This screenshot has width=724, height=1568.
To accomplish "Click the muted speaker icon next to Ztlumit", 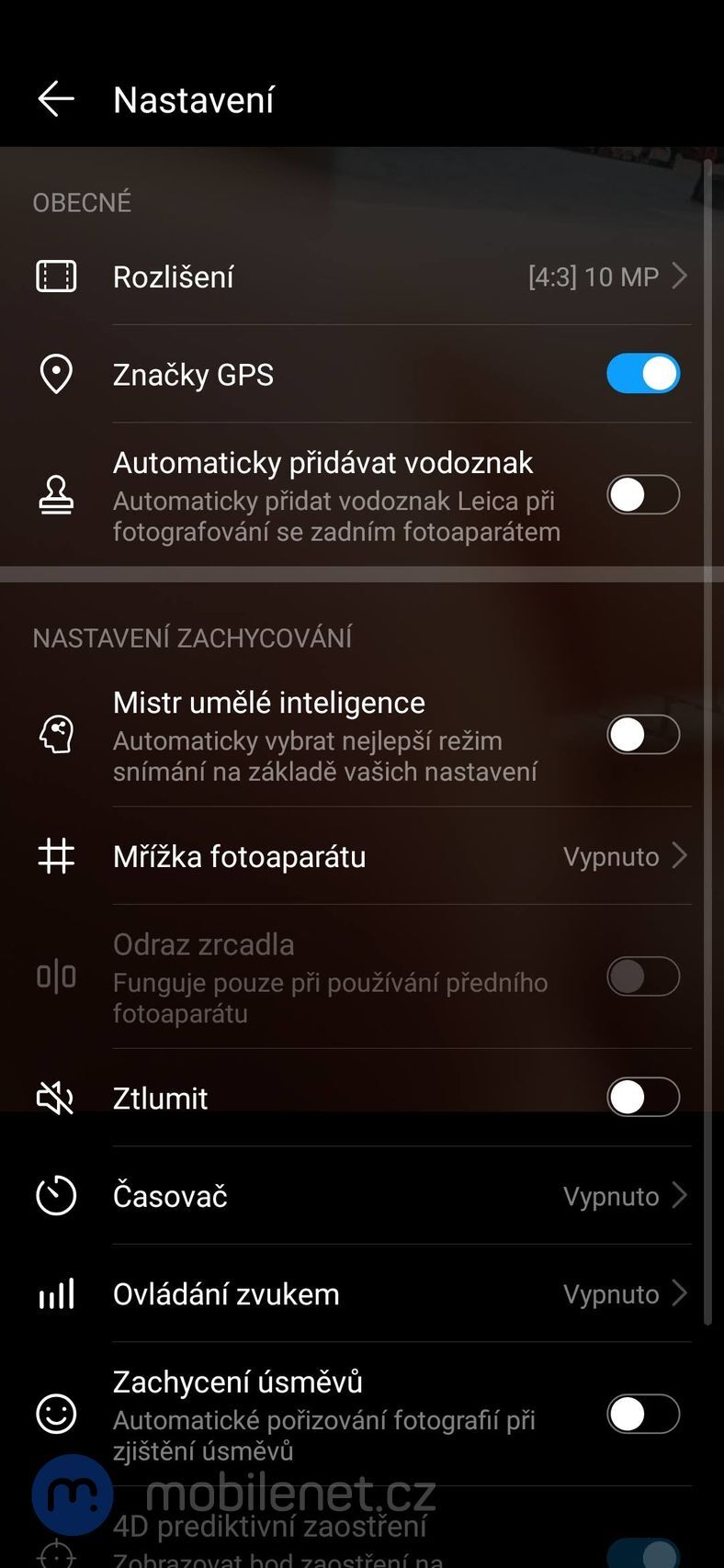I will (56, 1098).
